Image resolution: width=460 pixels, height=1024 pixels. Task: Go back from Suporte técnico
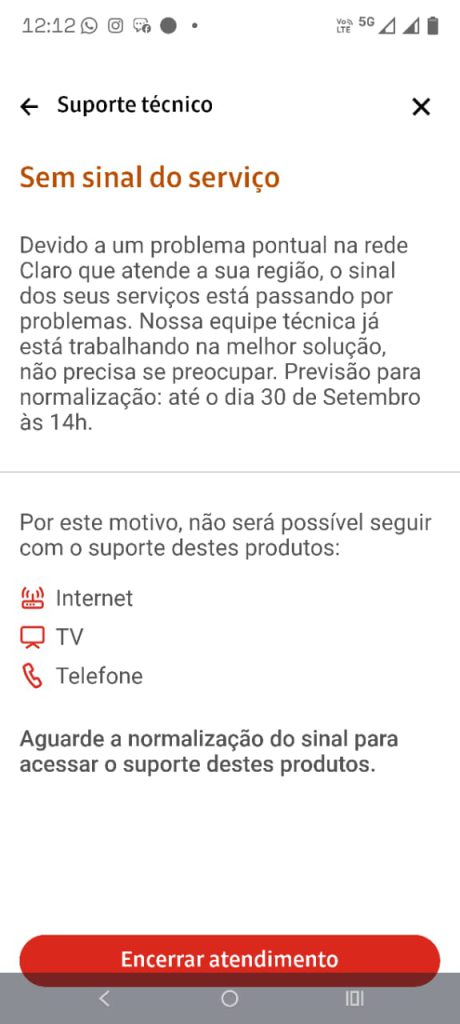click(29, 106)
